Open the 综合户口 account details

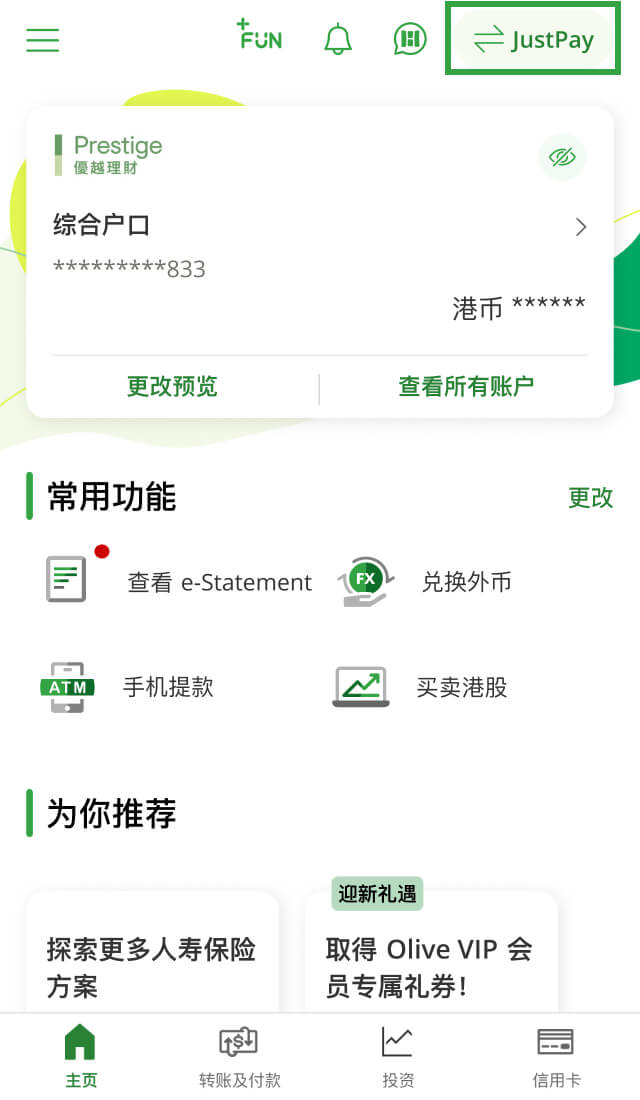(320, 227)
